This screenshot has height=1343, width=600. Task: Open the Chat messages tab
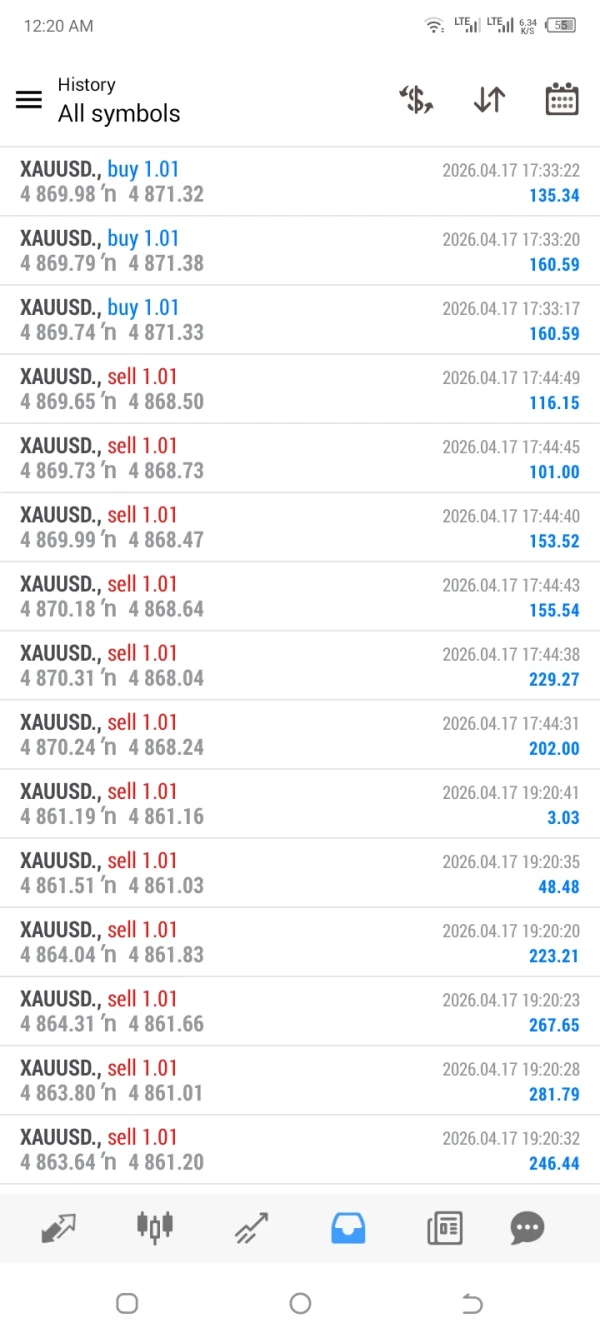pyautogui.click(x=527, y=1227)
